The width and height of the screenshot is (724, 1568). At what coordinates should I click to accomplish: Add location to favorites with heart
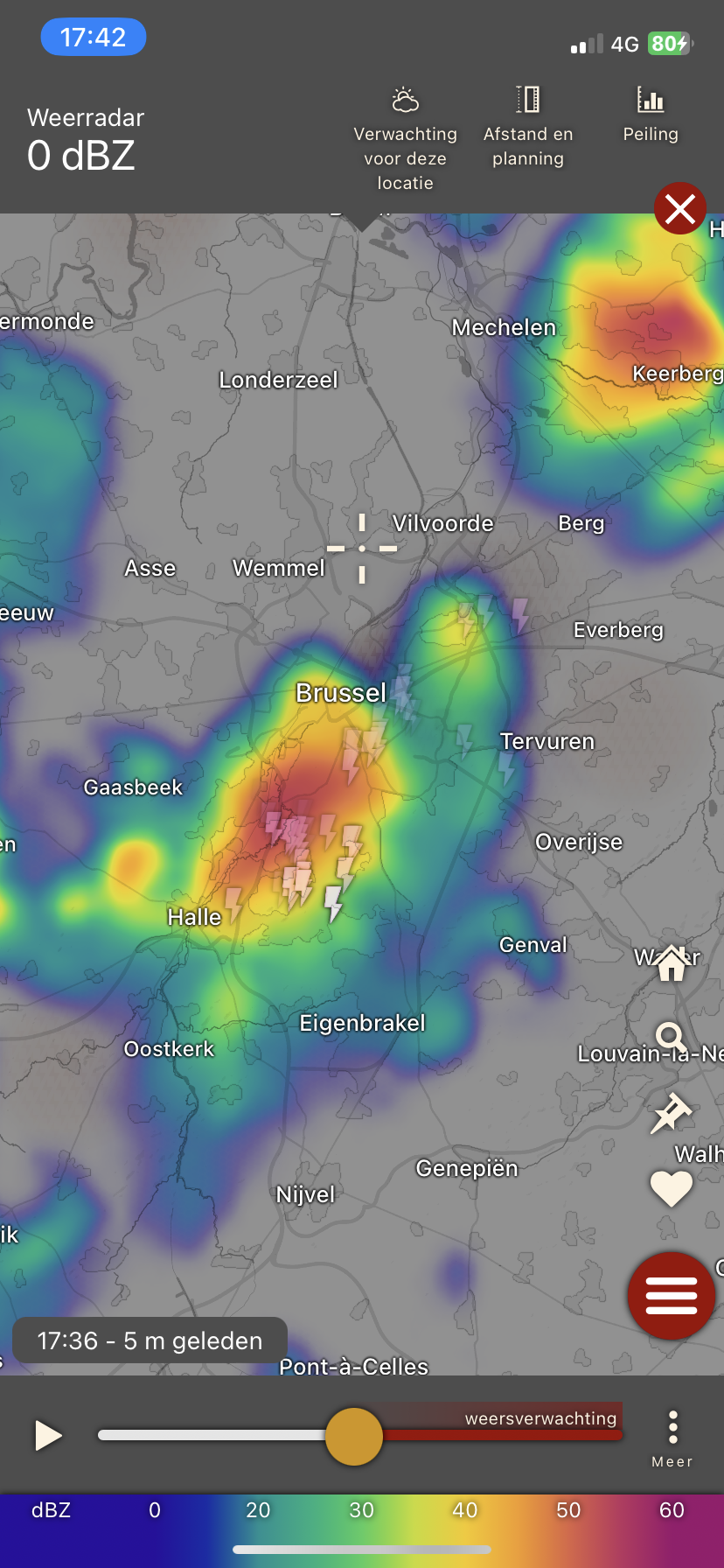(671, 1188)
